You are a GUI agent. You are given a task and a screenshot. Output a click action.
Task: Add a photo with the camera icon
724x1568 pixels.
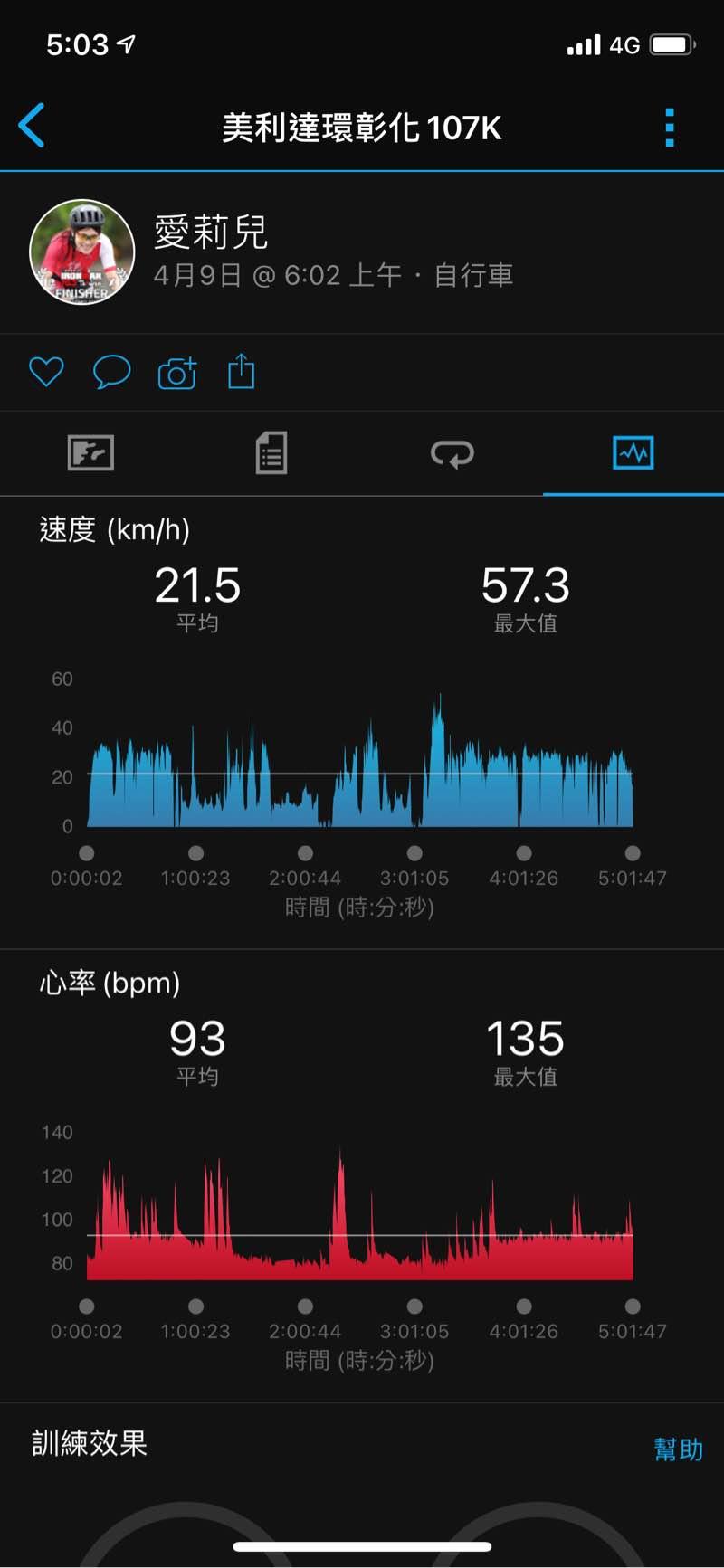pyautogui.click(x=177, y=372)
